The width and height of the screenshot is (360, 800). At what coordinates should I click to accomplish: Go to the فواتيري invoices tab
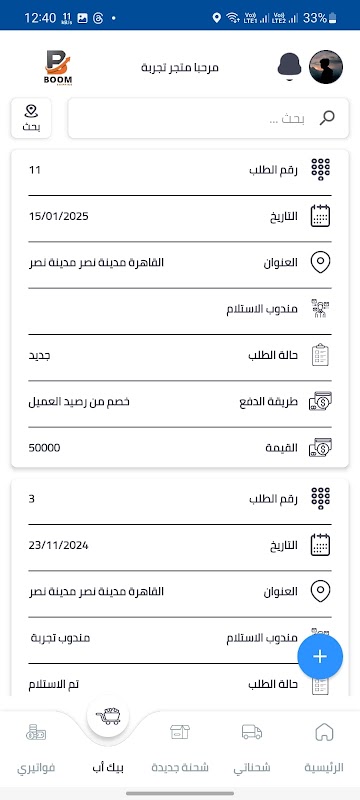pyautogui.click(x=36, y=747)
